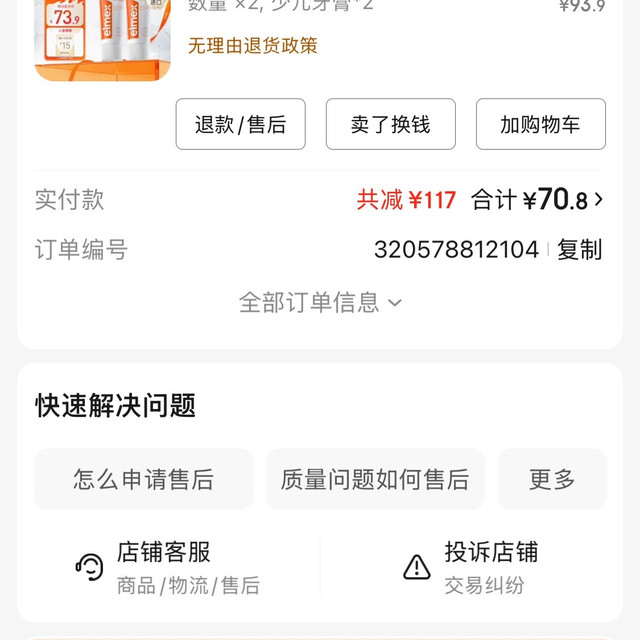Expand 全部订单信息 order details

tap(320, 302)
